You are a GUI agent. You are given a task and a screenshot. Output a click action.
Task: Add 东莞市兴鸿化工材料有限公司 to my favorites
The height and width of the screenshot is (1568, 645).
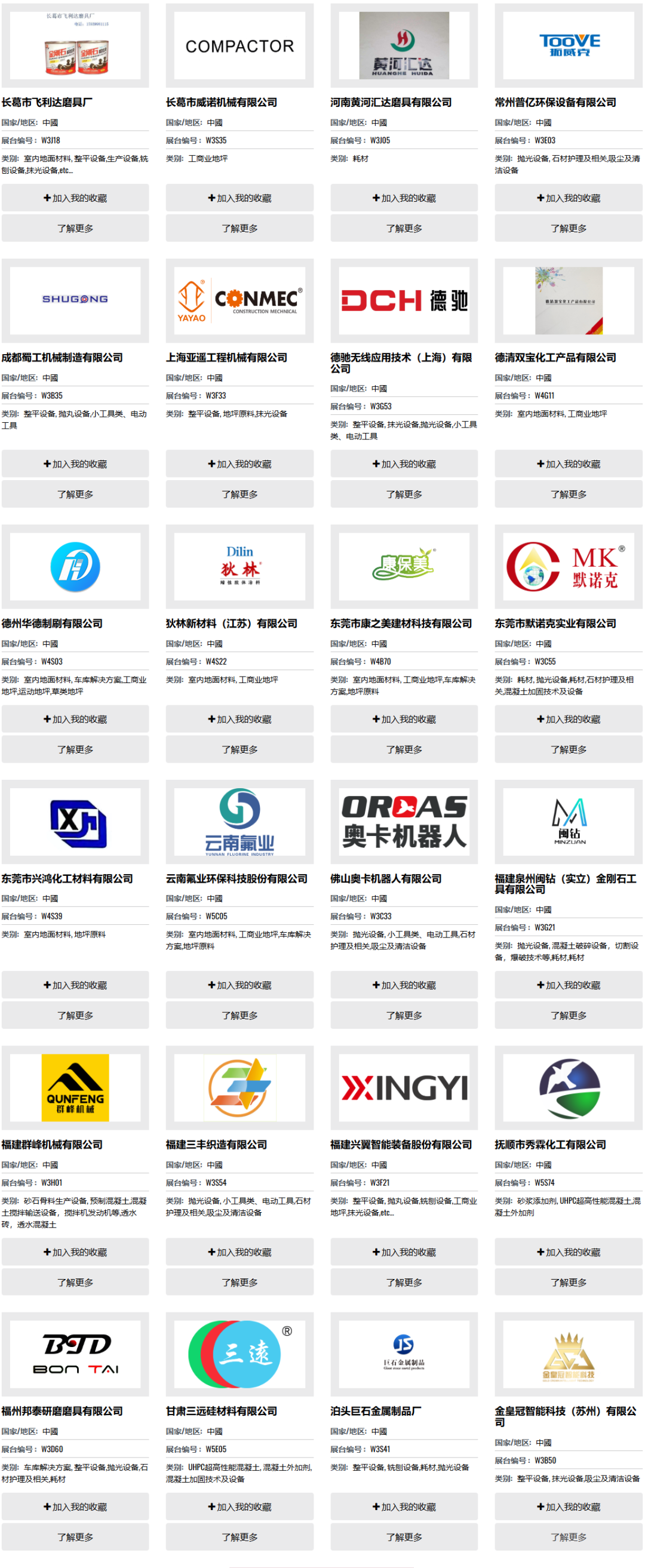(75, 985)
